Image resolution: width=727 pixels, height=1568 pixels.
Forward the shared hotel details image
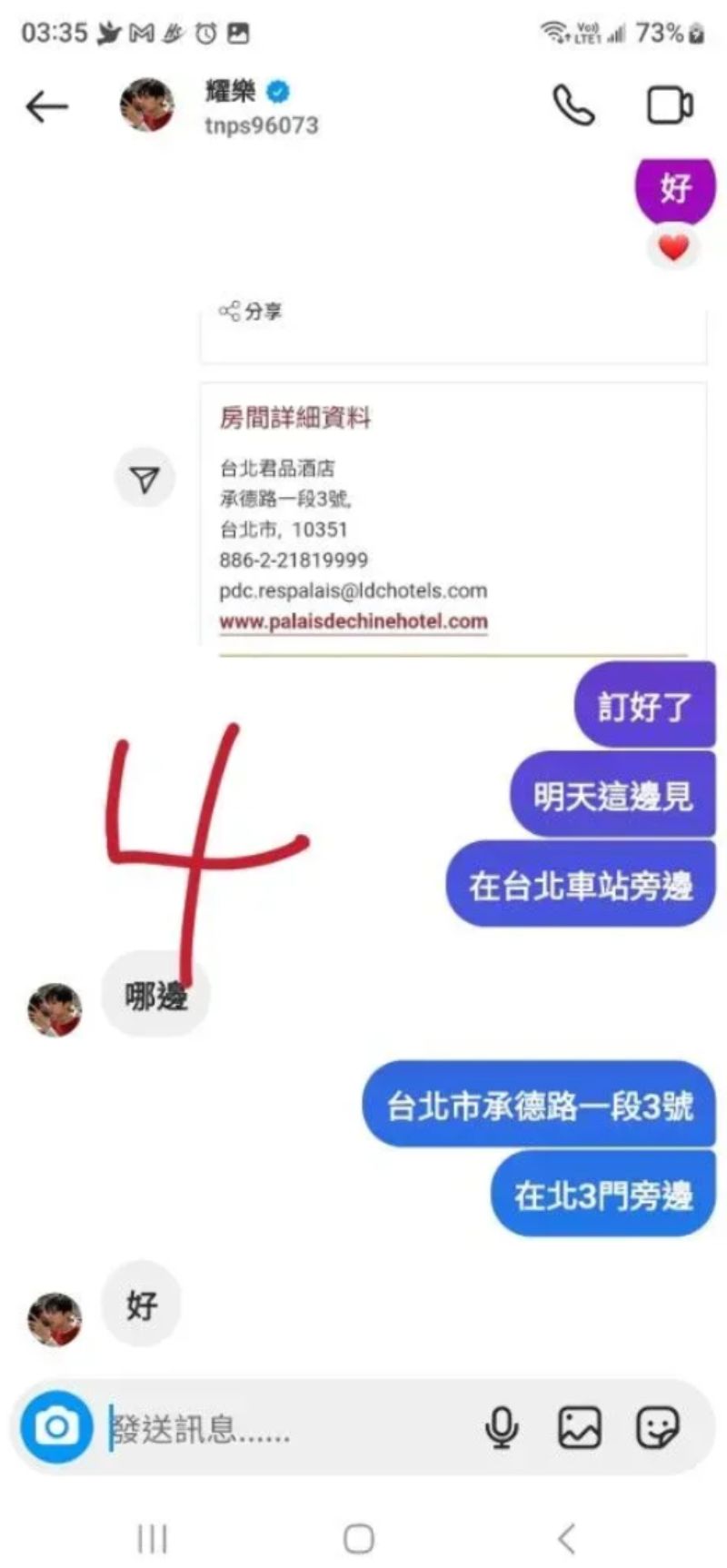pos(144,479)
